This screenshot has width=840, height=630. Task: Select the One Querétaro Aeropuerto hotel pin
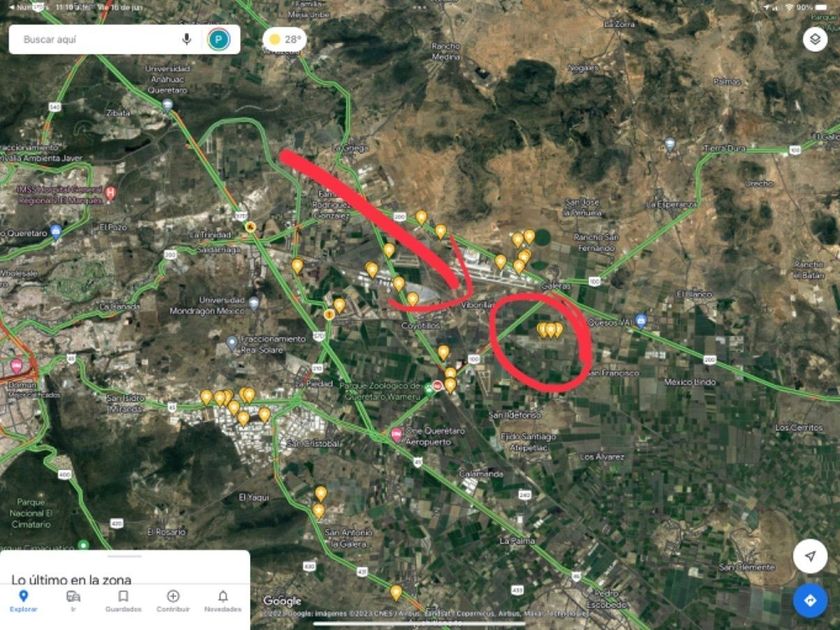point(397,435)
